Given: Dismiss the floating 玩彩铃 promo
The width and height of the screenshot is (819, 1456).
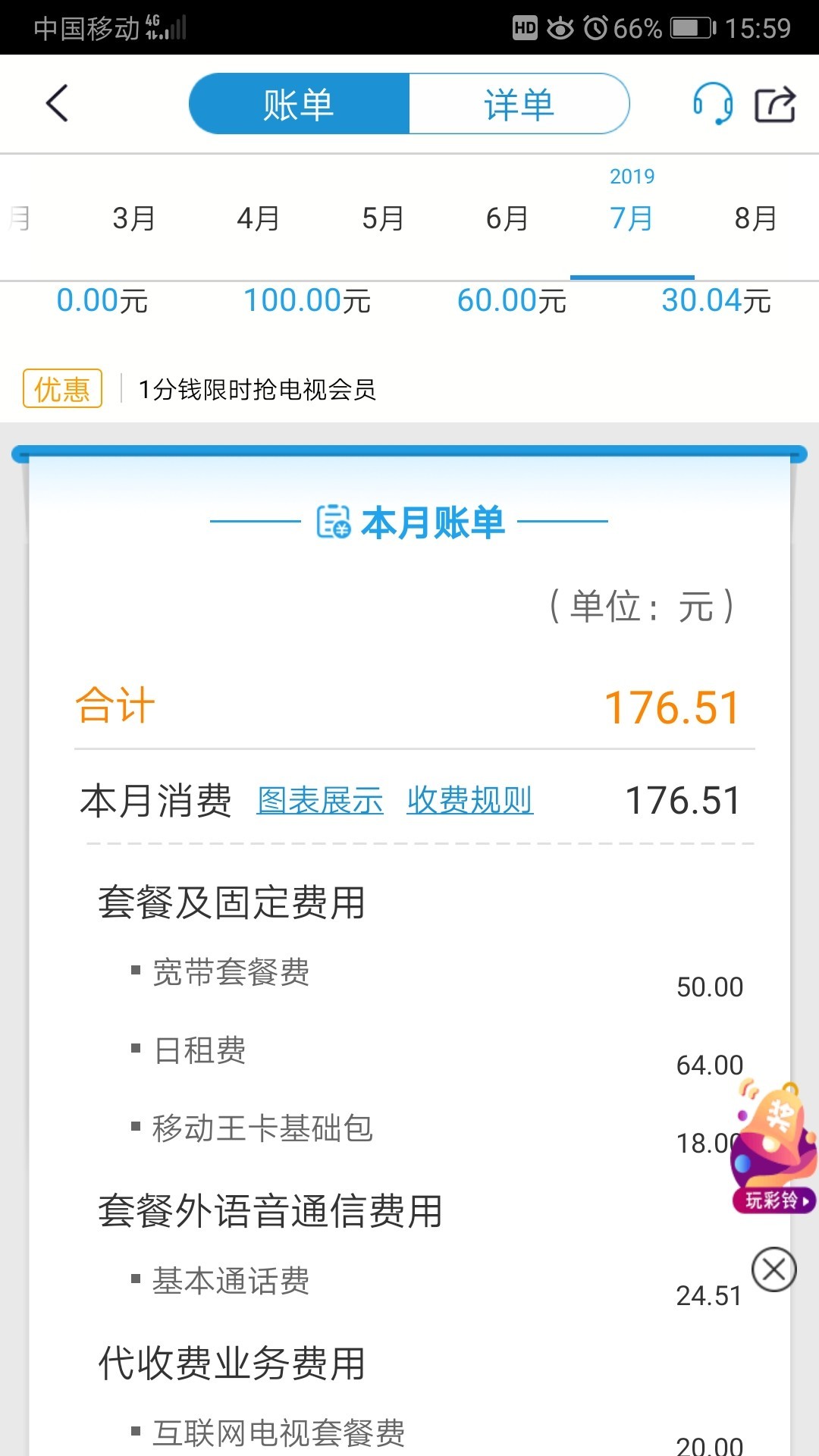Looking at the screenshot, I should pyautogui.click(x=773, y=1269).
